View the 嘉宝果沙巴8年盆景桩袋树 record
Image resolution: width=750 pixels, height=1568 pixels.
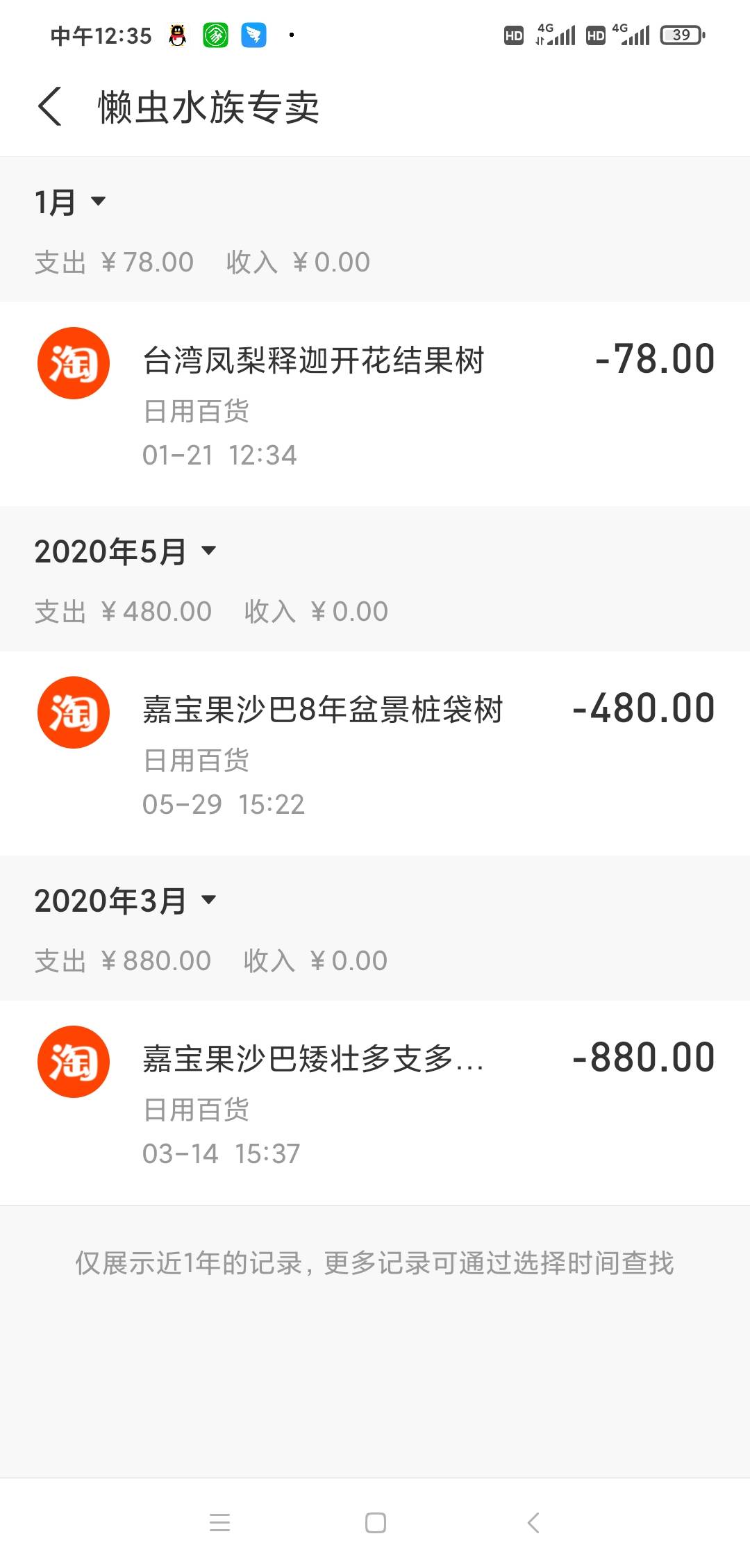pyautogui.click(x=375, y=753)
